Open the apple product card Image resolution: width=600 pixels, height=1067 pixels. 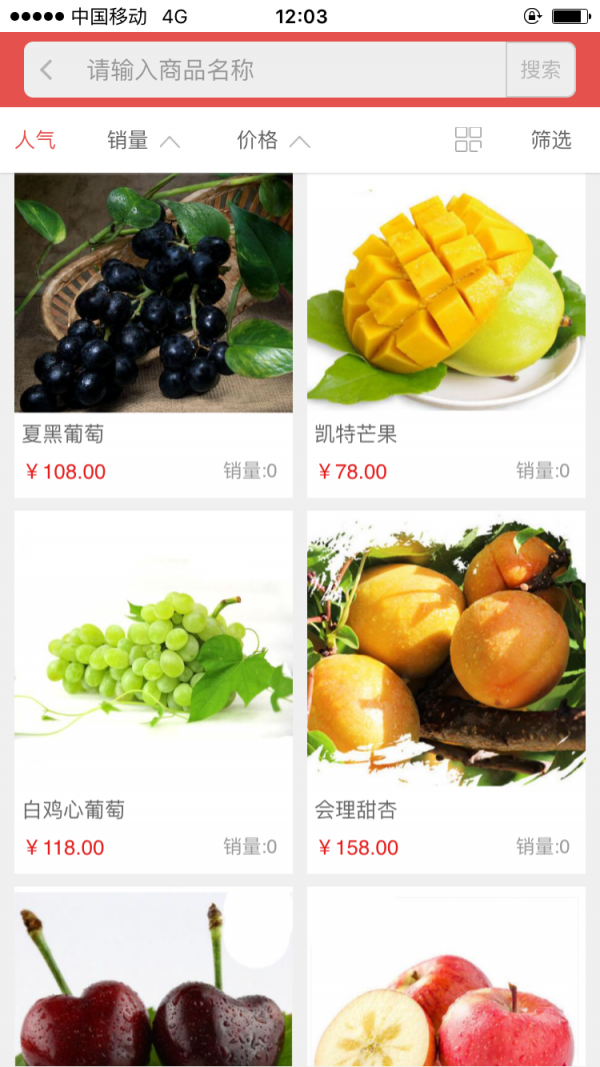[446, 980]
